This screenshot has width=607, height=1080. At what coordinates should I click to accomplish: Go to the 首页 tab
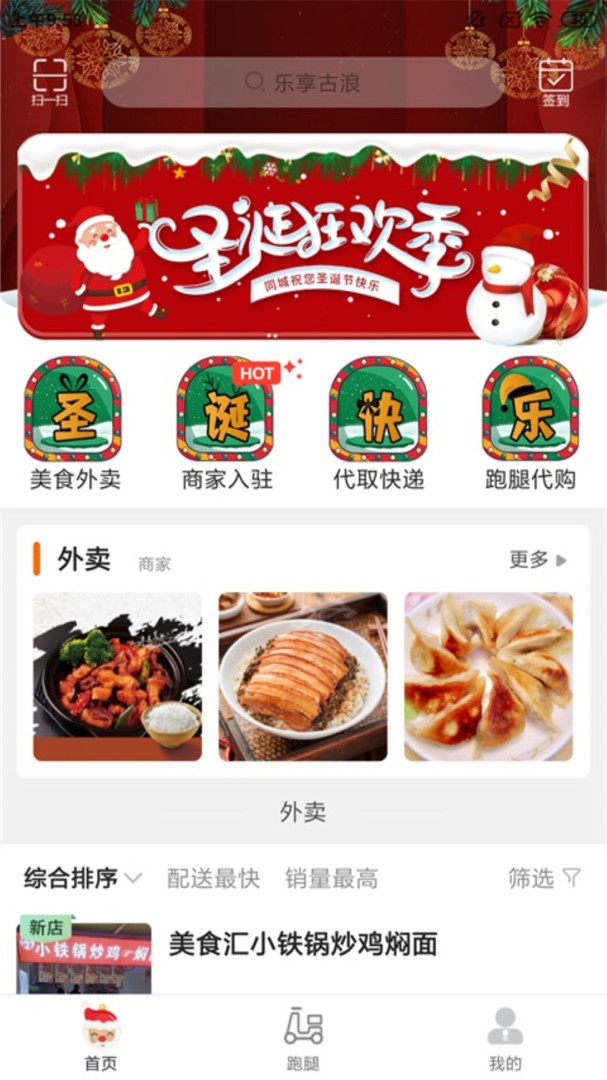coord(101,1039)
